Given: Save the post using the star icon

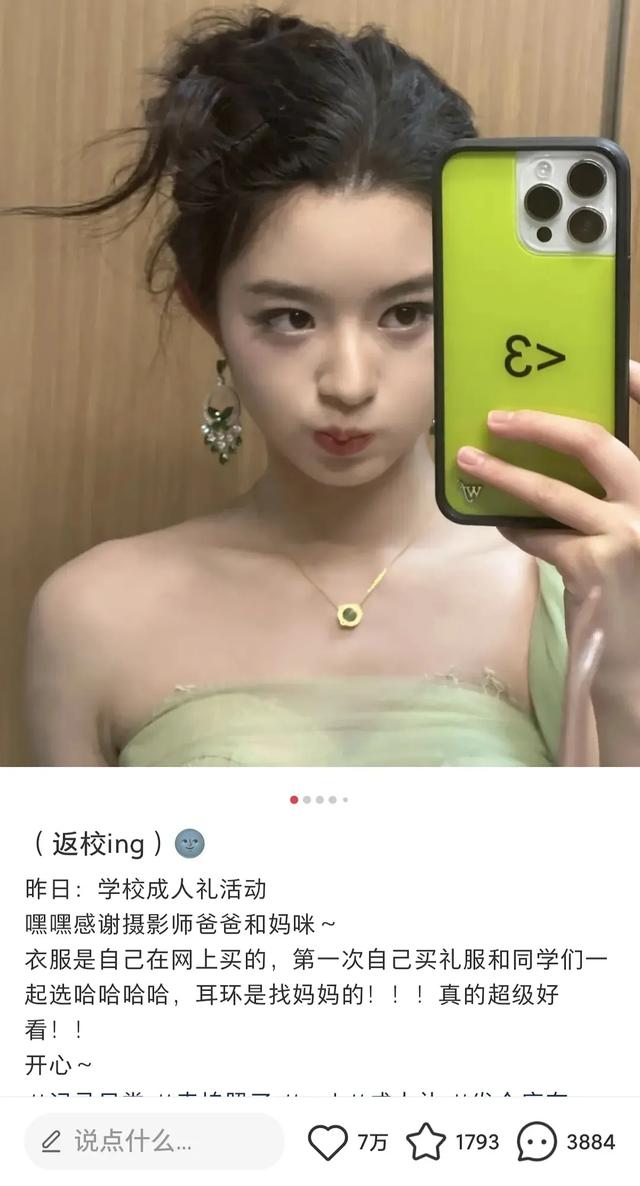Looking at the screenshot, I should [x=427, y=1142].
